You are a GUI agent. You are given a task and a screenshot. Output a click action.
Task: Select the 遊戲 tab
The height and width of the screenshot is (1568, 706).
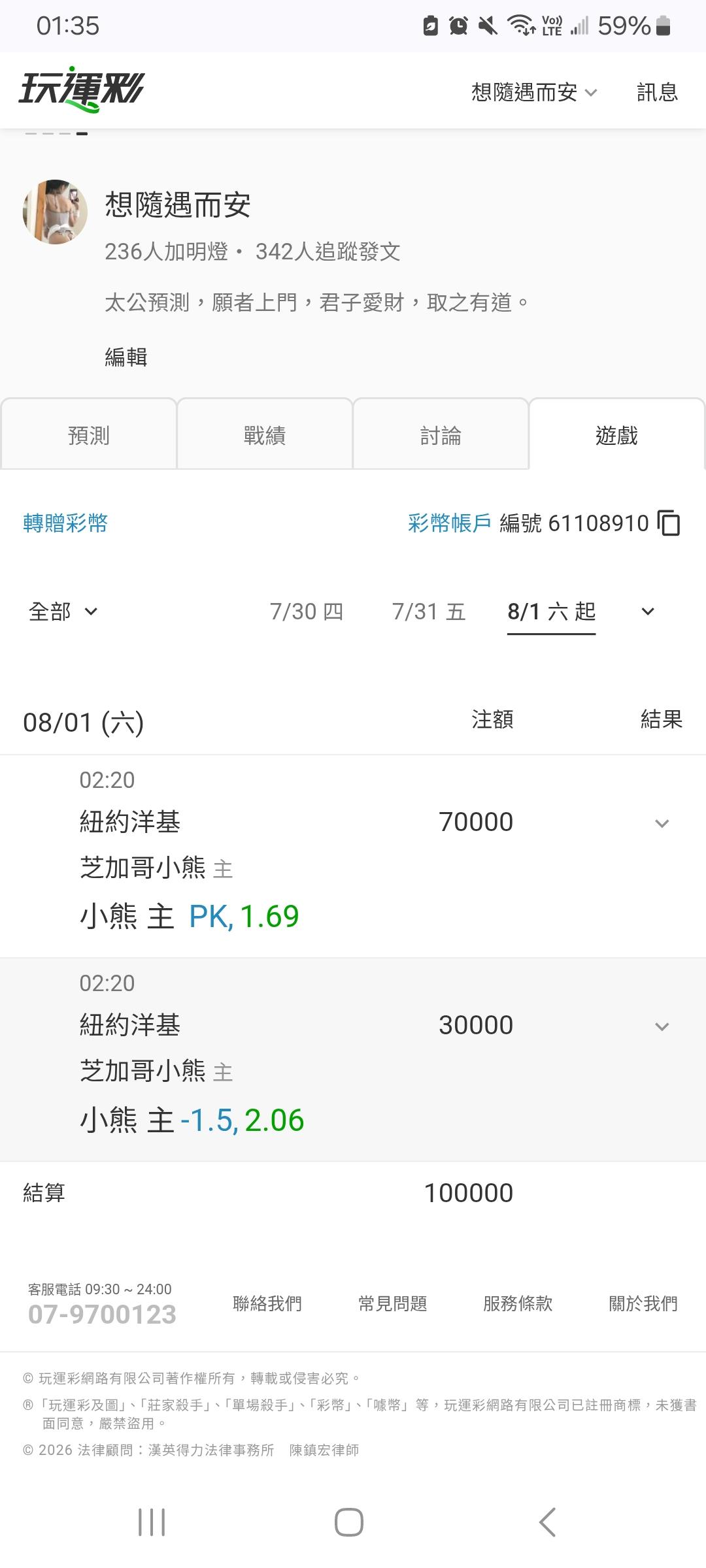point(616,435)
